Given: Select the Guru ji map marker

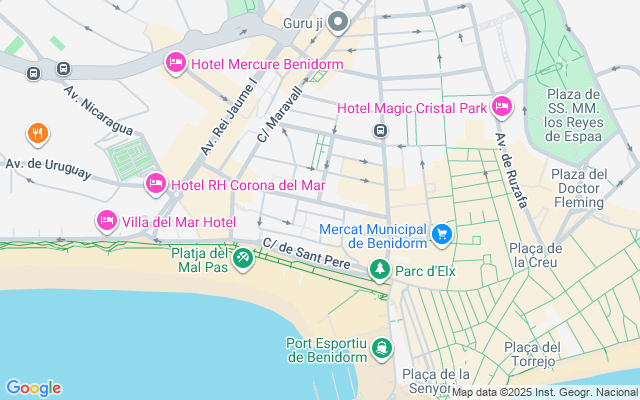Looking at the screenshot, I should click(x=338, y=22).
